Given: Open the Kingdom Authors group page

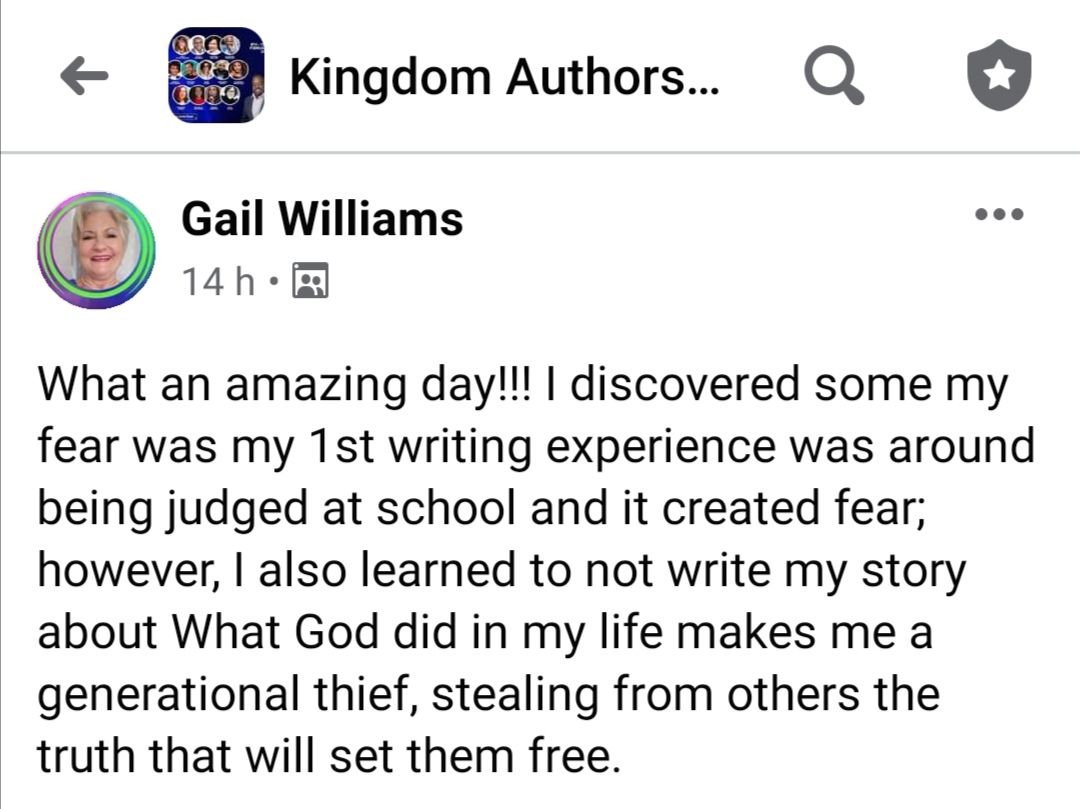Looking at the screenshot, I should (x=503, y=77).
